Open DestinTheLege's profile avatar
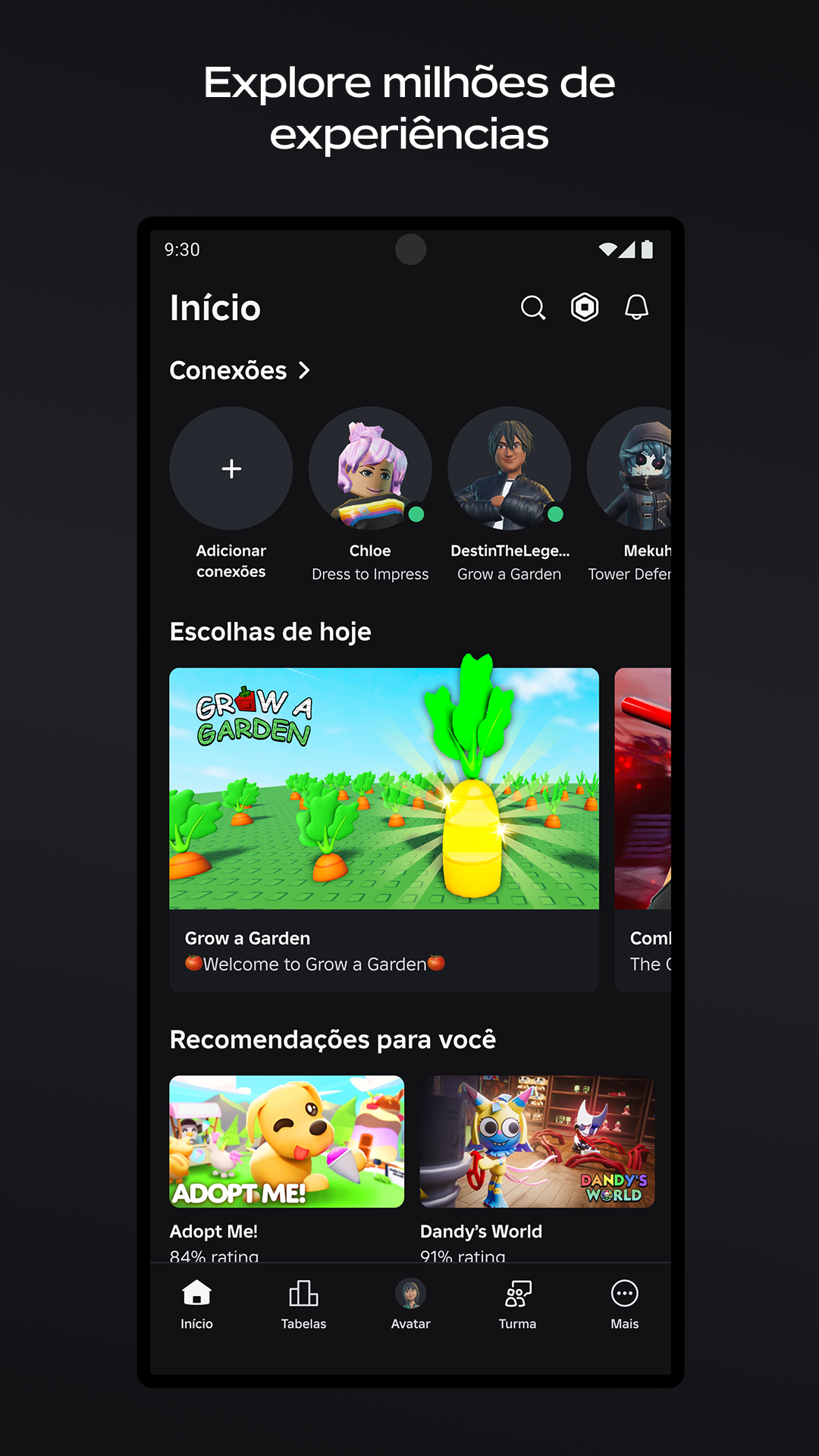The width and height of the screenshot is (819, 1456). (510, 469)
